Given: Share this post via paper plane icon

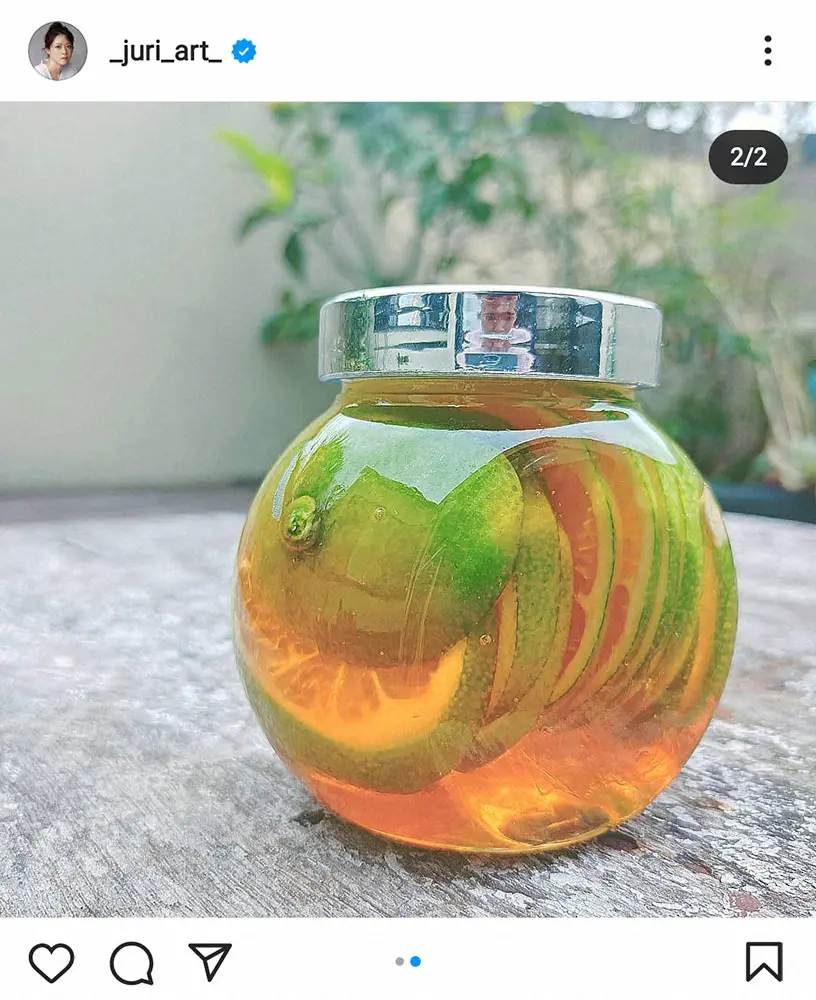Looking at the screenshot, I should click(210, 961).
